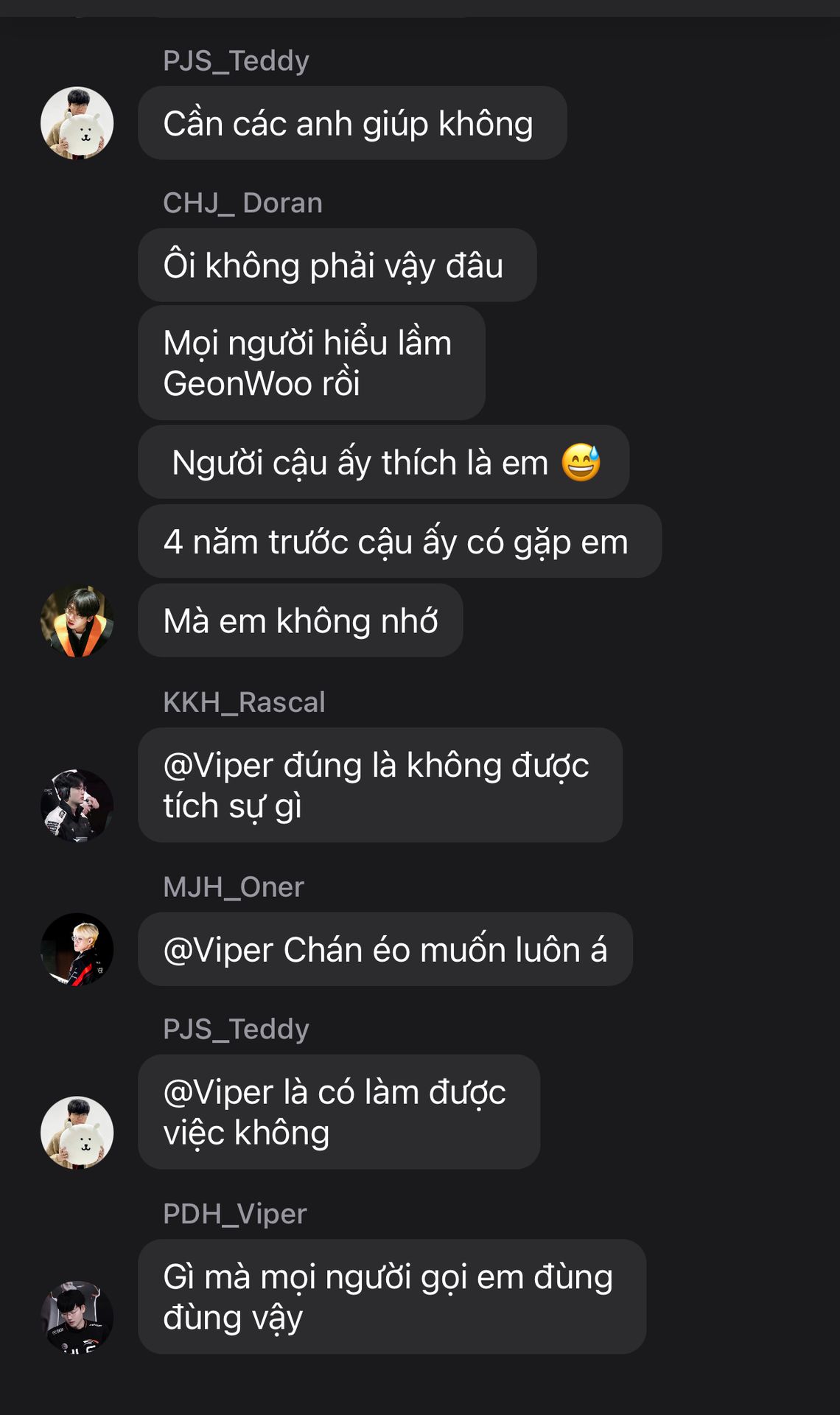Open CHJ_Doran's profile picture
This screenshot has height=1415, width=840.
pyautogui.click(x=77, y=621)
